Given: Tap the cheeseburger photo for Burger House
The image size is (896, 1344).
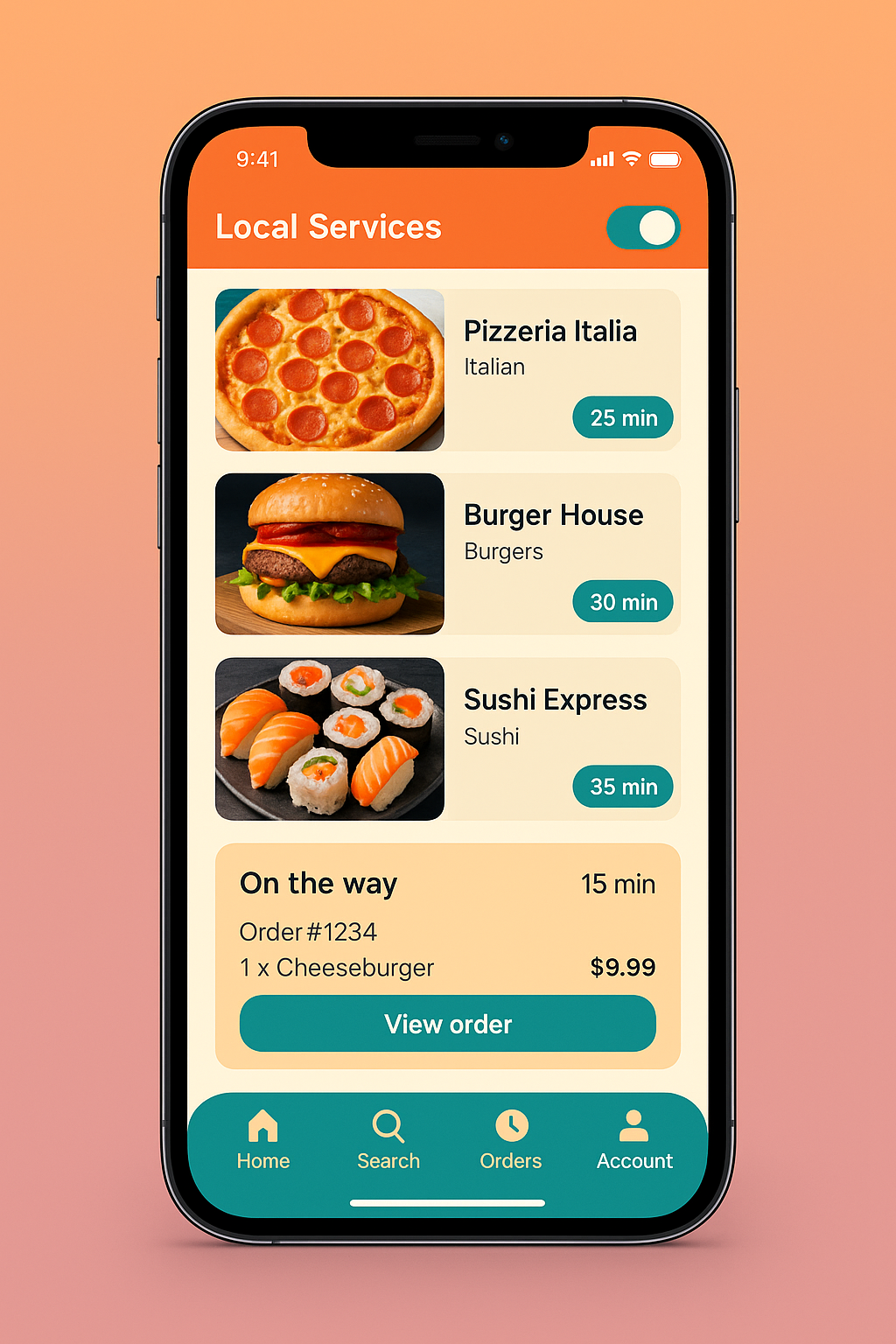Looking at the screenshot, I should tap(329, 554).
